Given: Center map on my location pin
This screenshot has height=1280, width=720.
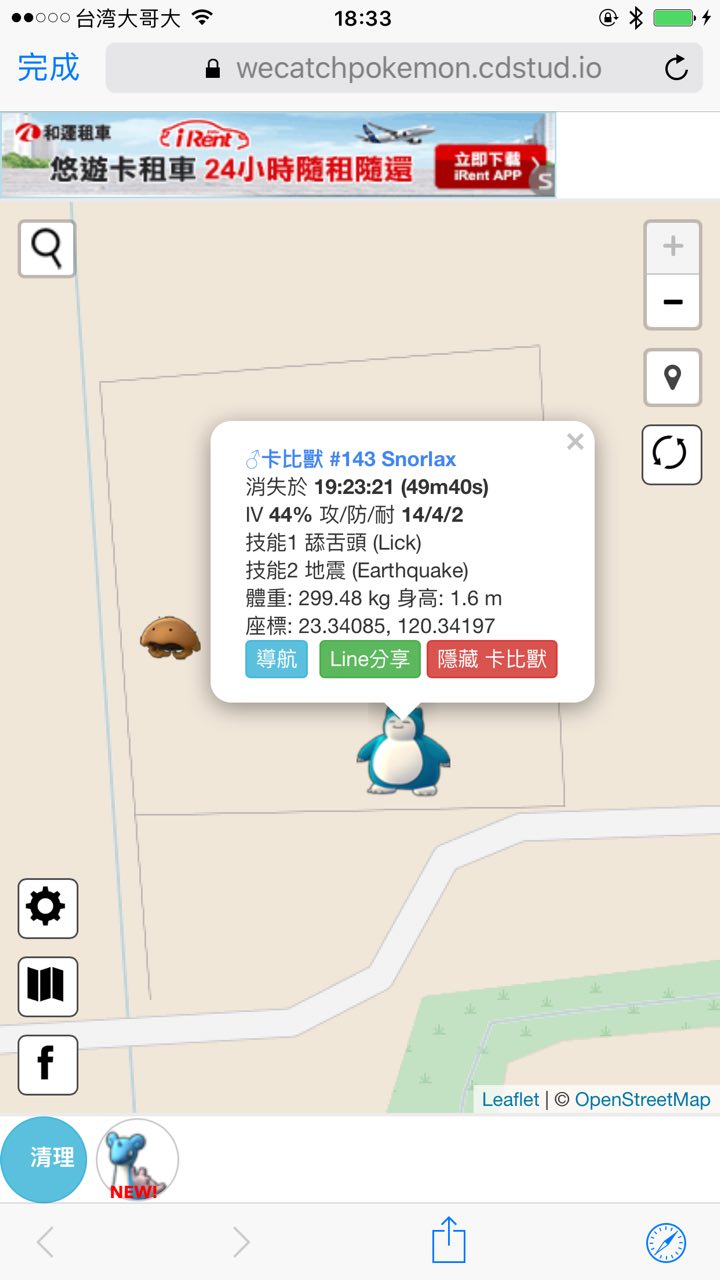Looking at the screenshot, I should [673, 377].
